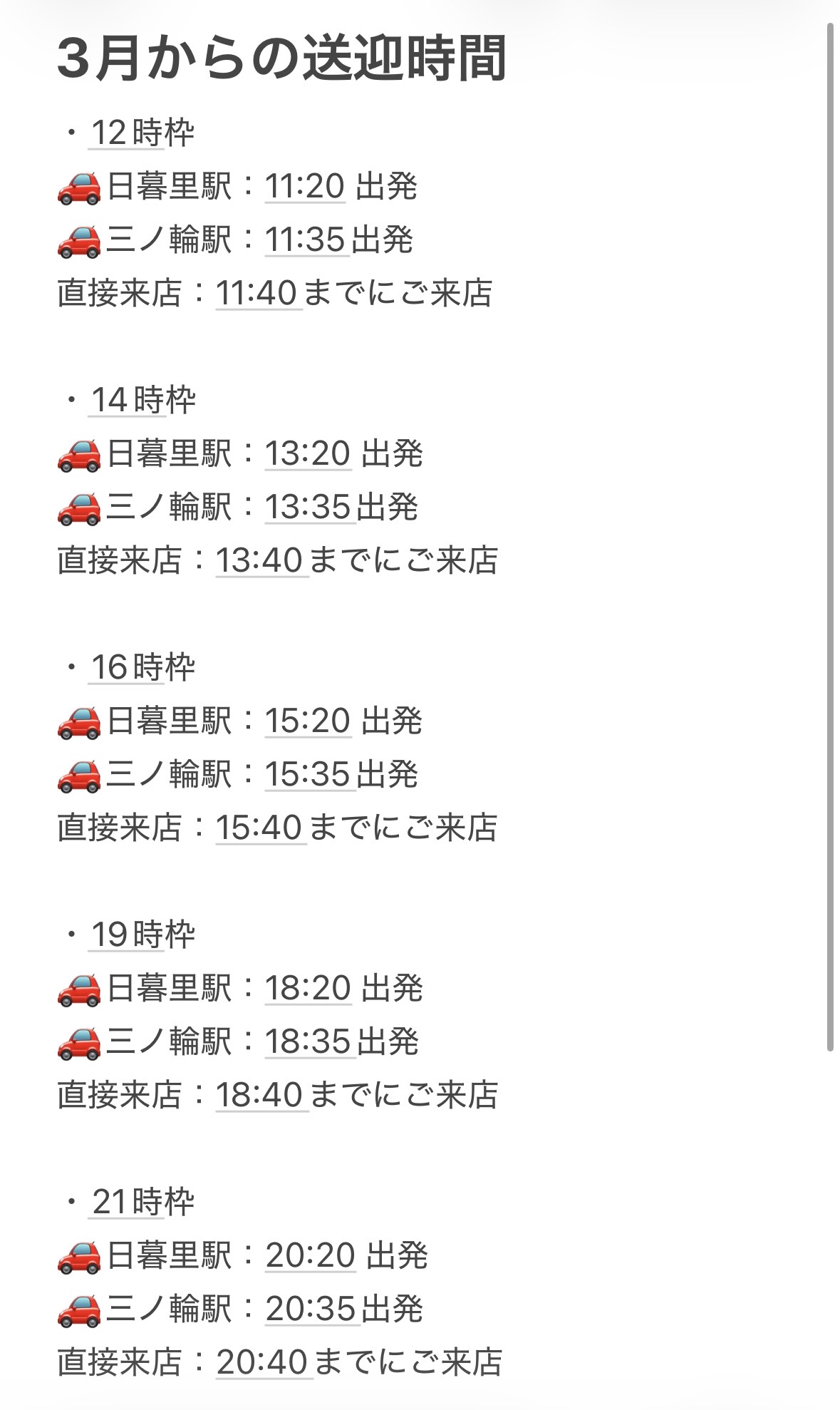Tap the underlined 12時枠 link
This screenshot has width=840, height=1410.
pos(126,133)
